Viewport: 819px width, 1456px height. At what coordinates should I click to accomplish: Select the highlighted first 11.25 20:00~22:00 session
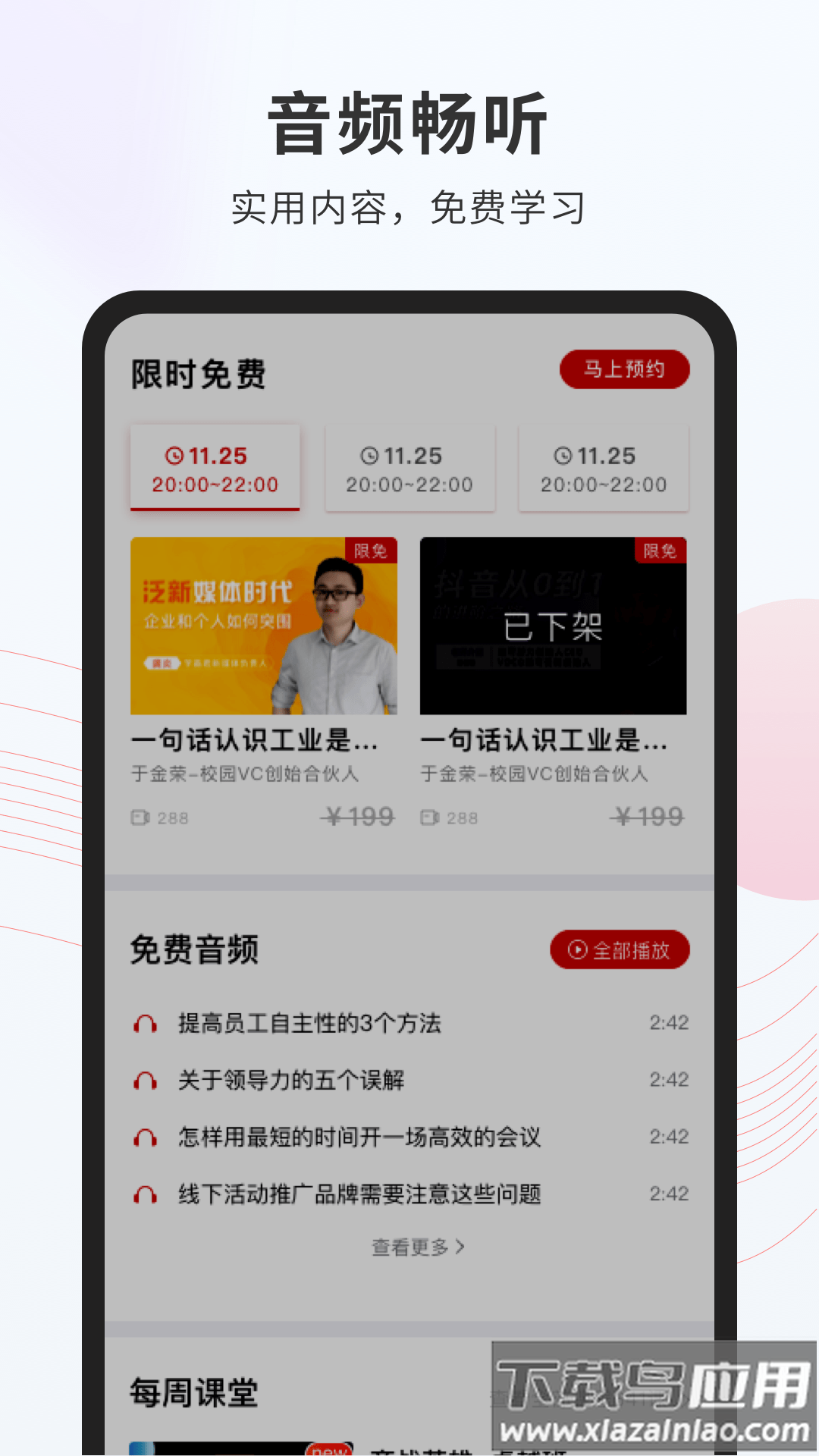click(215, 469)
